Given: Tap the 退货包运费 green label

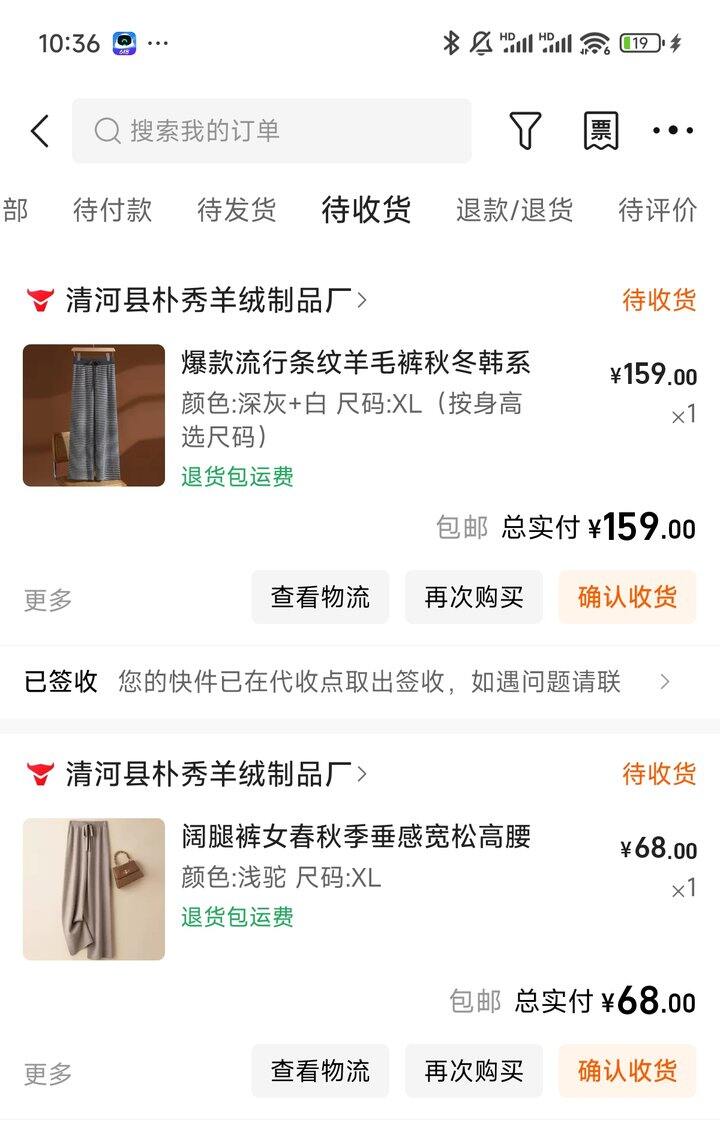Looking at the screenshot, I should (240, 477).
